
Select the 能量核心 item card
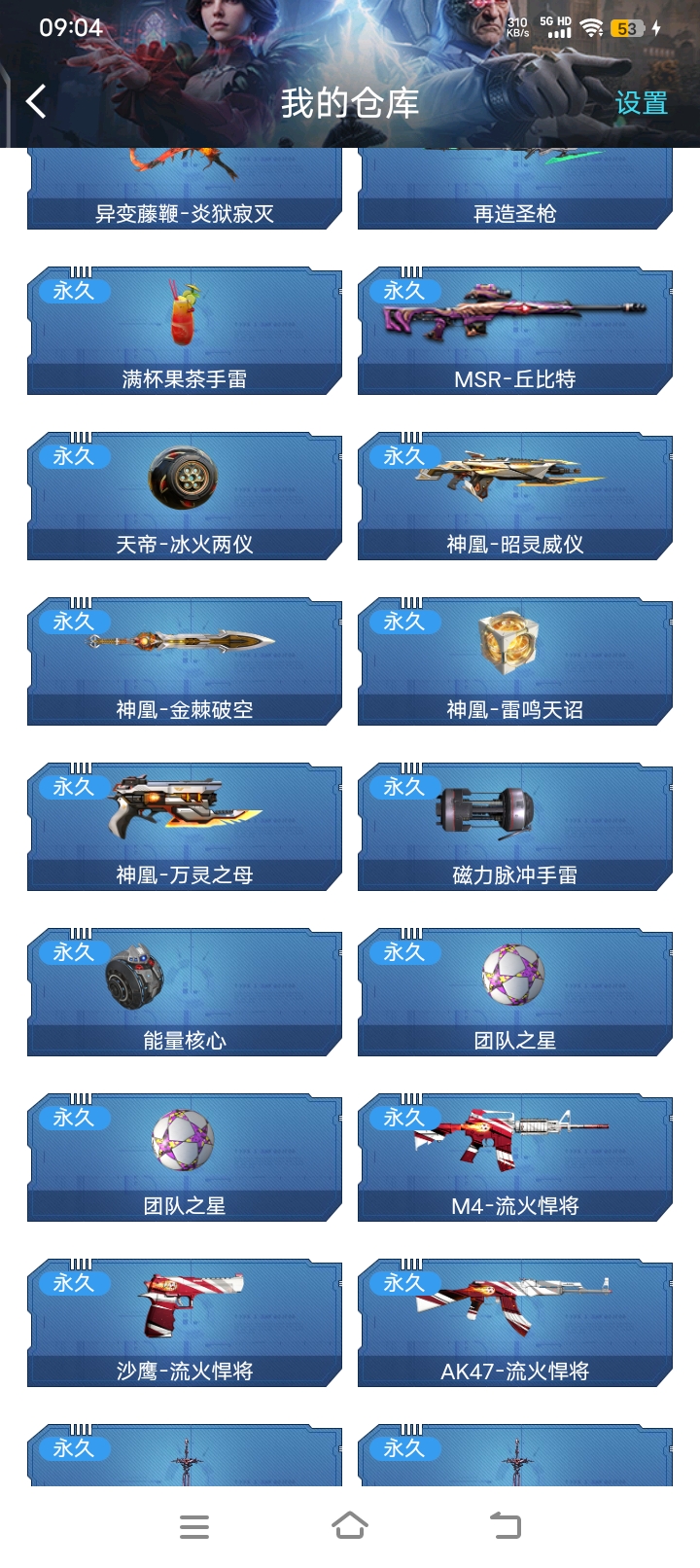pos(185,992)
